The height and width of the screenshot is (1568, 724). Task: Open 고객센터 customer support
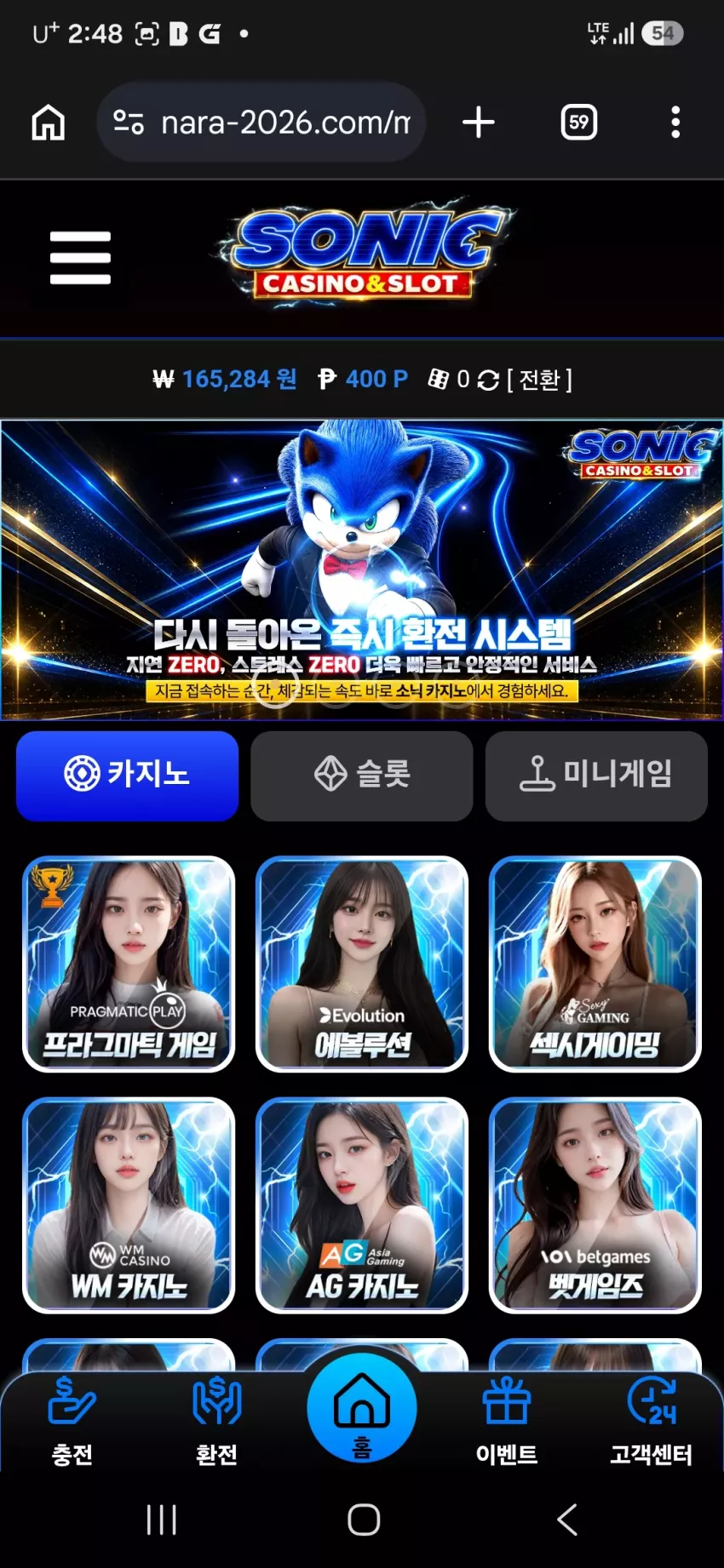pyautogui.click(x=652, y=1422)
